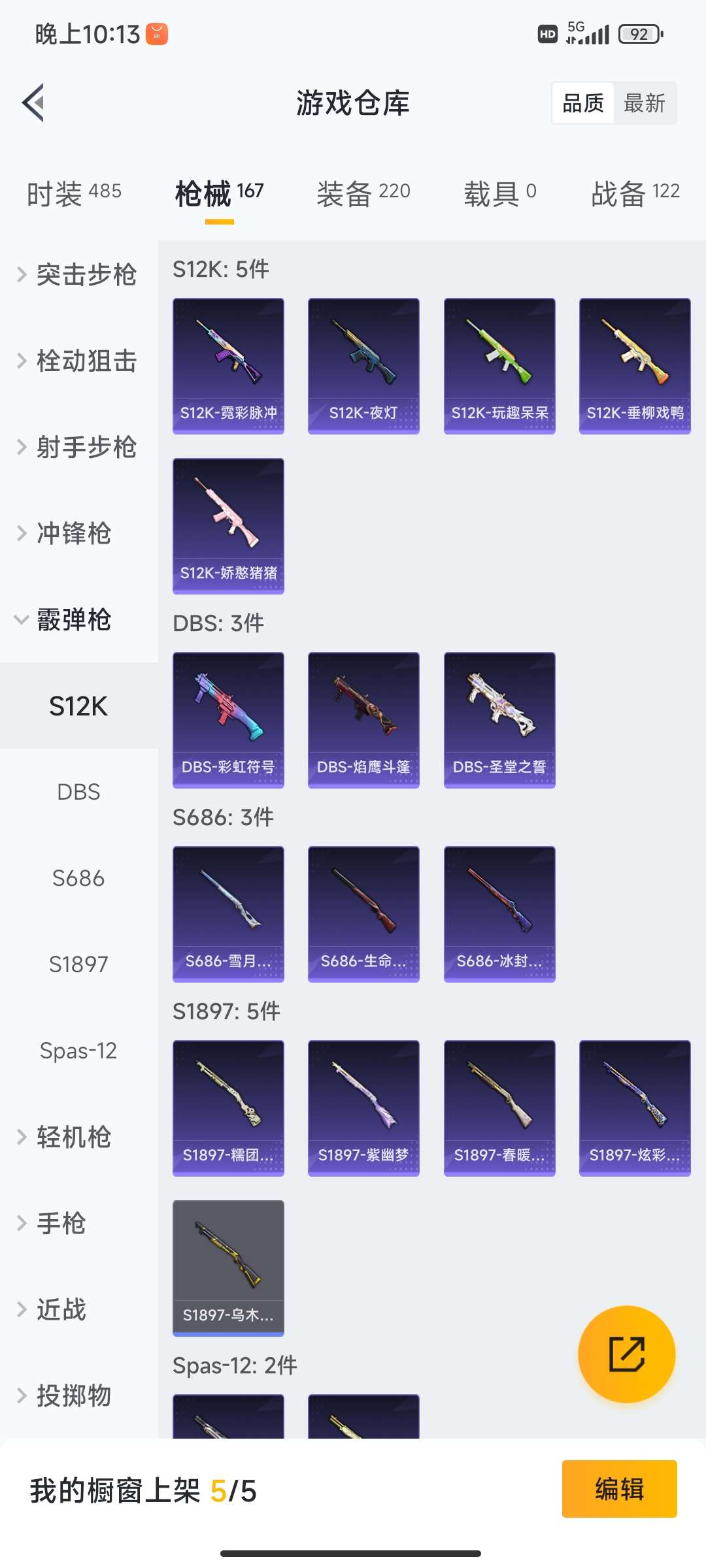Tap the 编辑 button
The height and width of the screenshot is (1568, 706).
(619, 1489)
